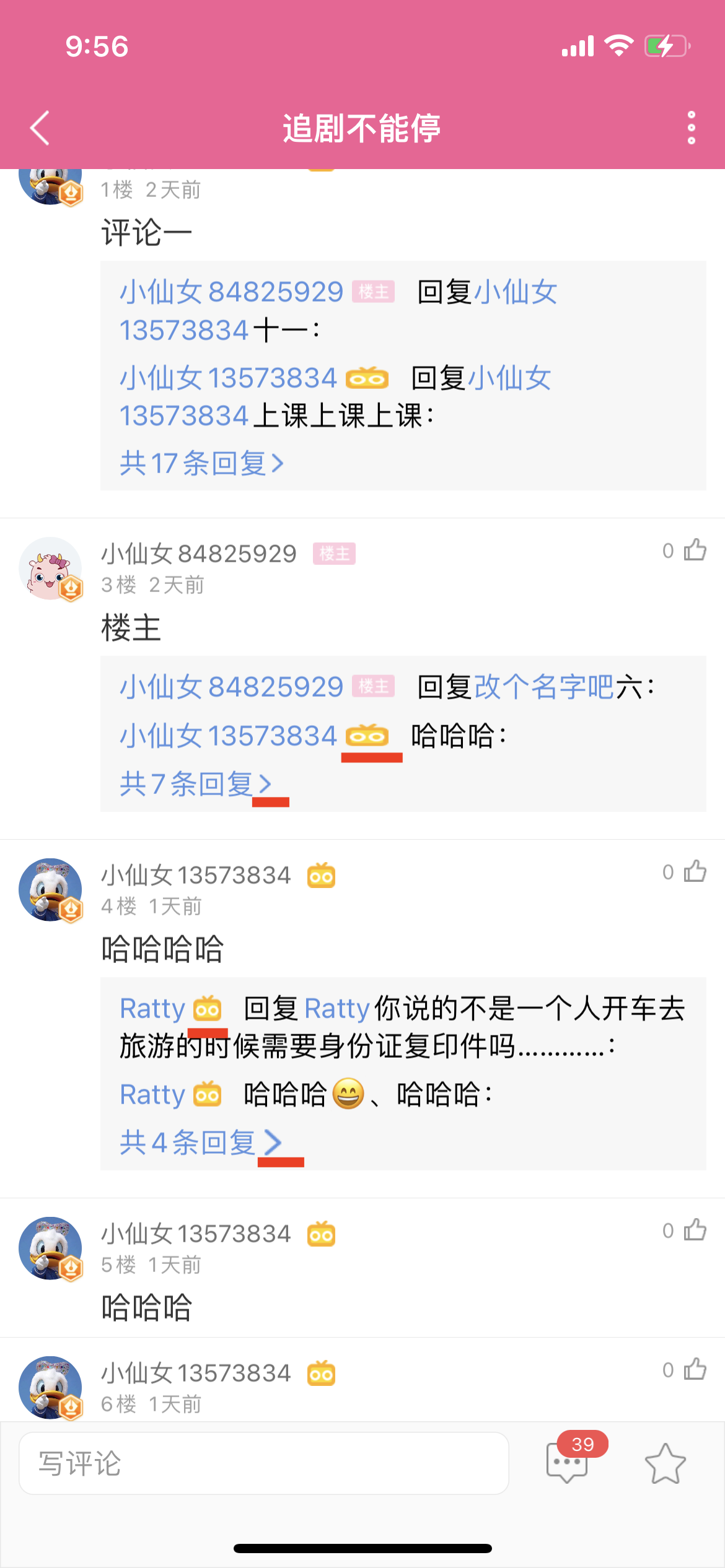Like the 4楼 comment 哈哈哈哈
The height and width of the screenshot is (1568, 725).
[x=694, y=871]
